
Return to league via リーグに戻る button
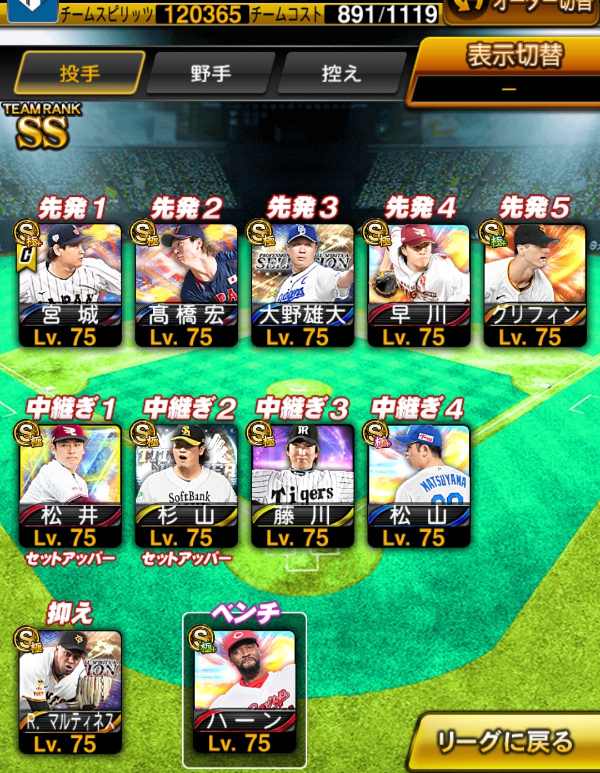click(x=504, y=741)
